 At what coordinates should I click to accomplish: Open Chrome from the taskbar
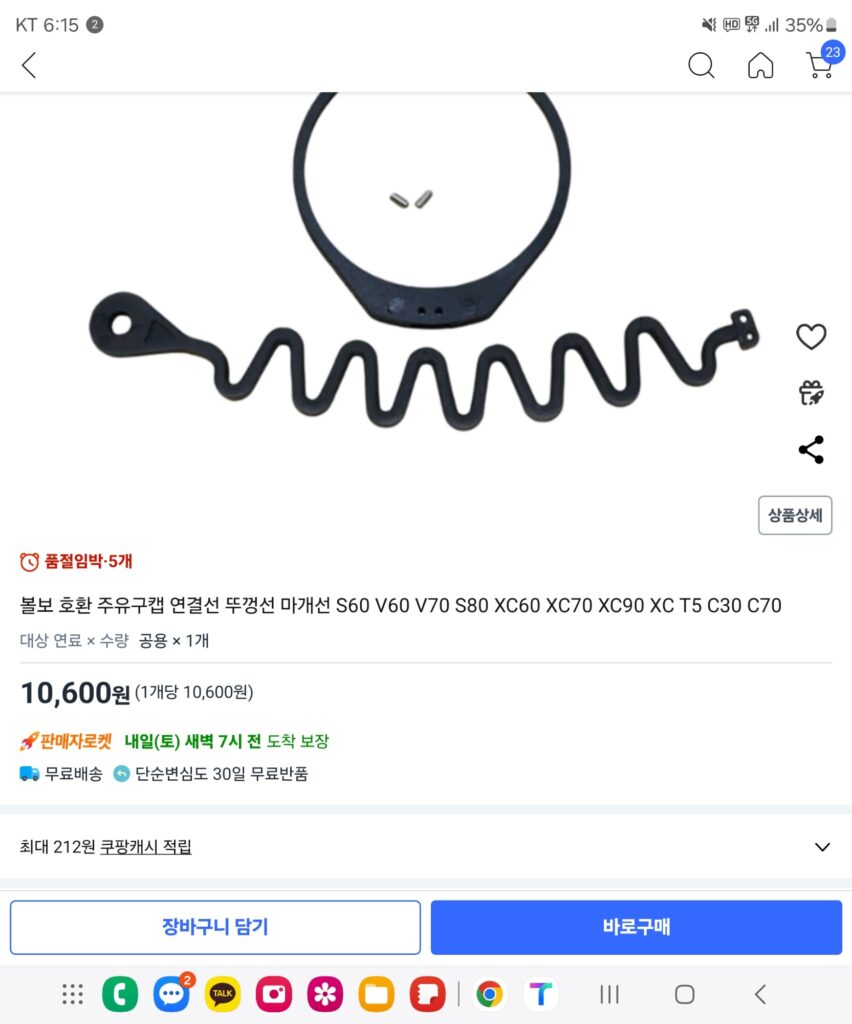(x=489, y=994)
